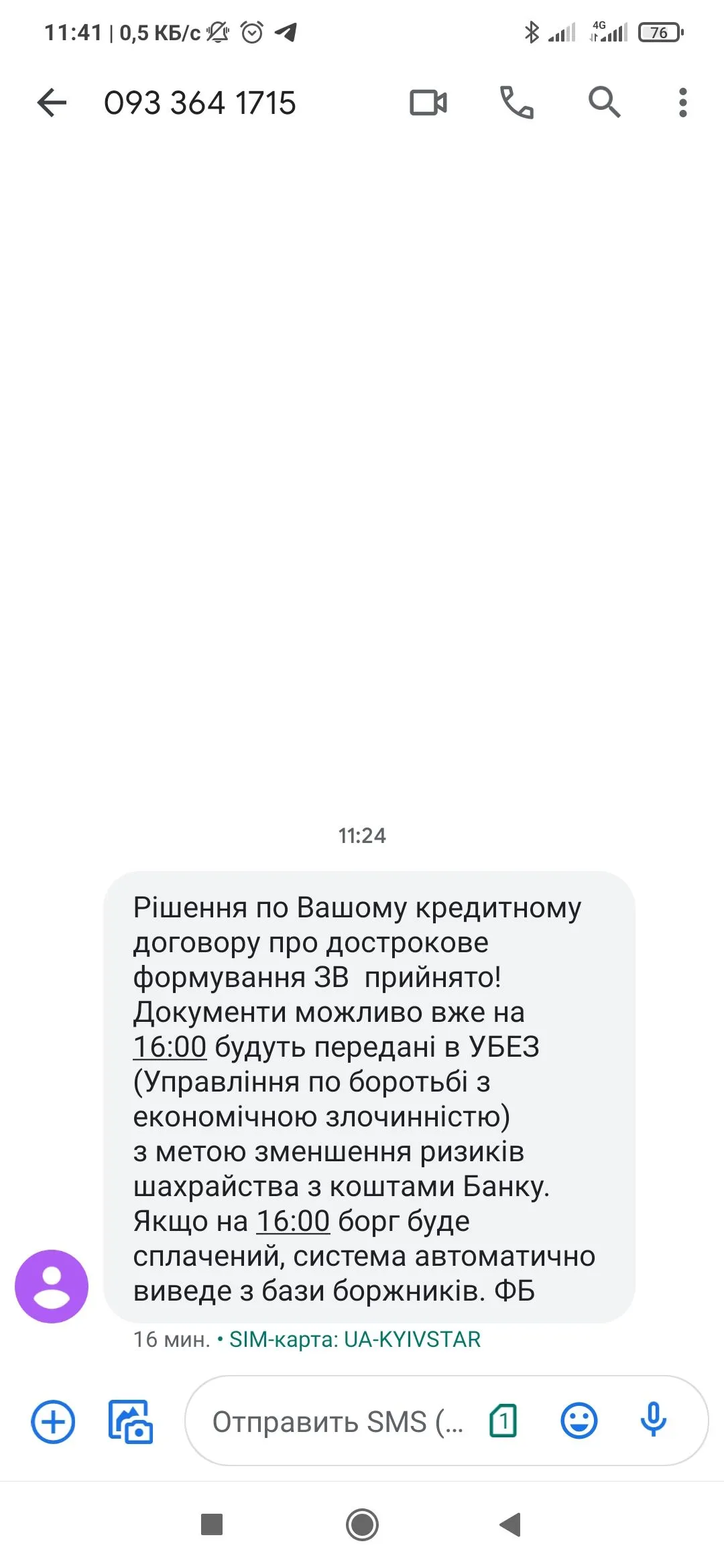Screen dimensions: 724x1568
Task: Switch the sending SIM card
Action: 503,1421
